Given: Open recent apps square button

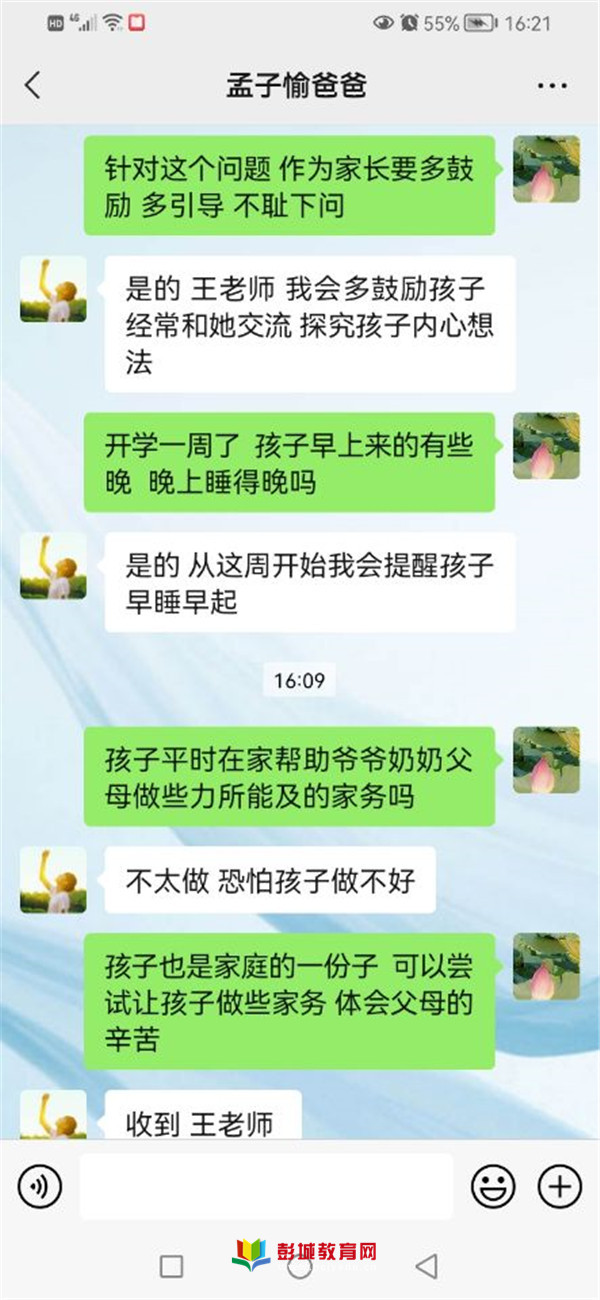Looking at the screenshot, I should (172, 1266).
